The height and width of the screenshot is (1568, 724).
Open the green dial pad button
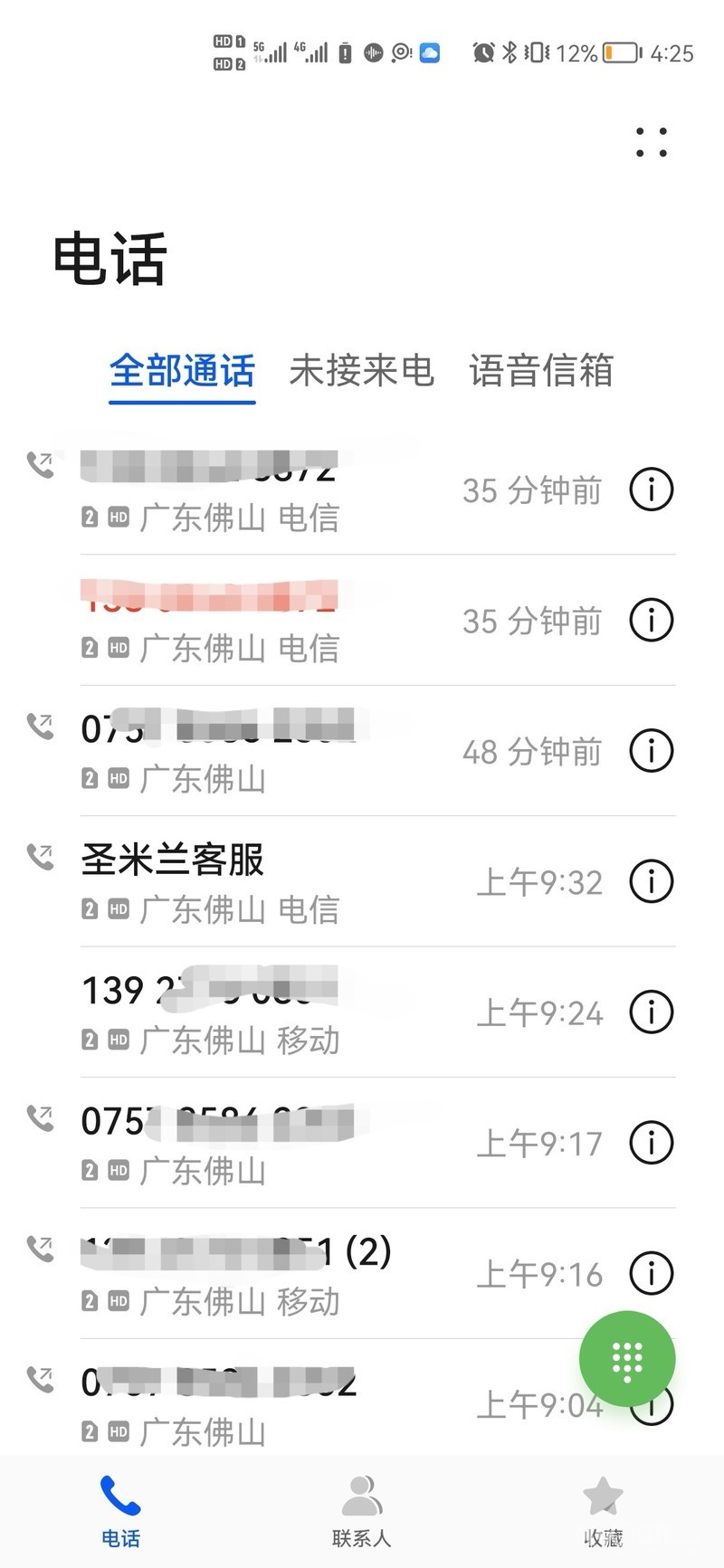627,1359
